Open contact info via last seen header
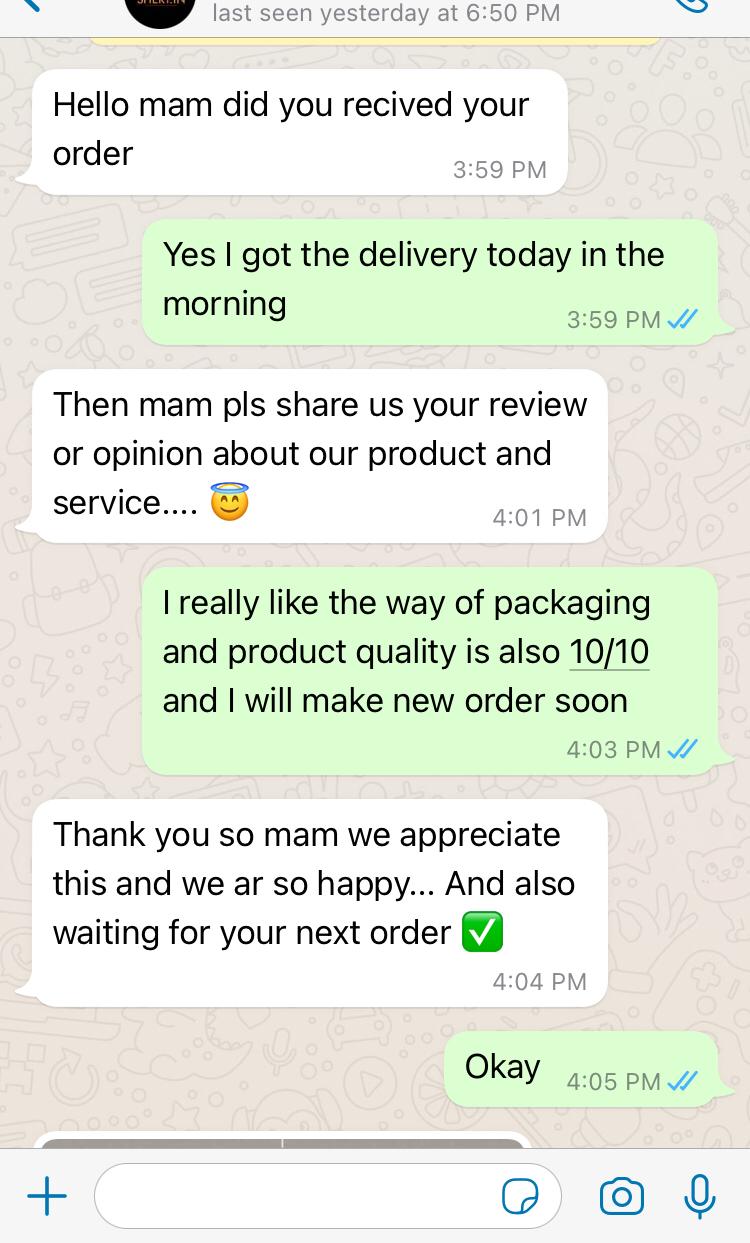This screenshot has width=750, height=1243. (385, 13)
